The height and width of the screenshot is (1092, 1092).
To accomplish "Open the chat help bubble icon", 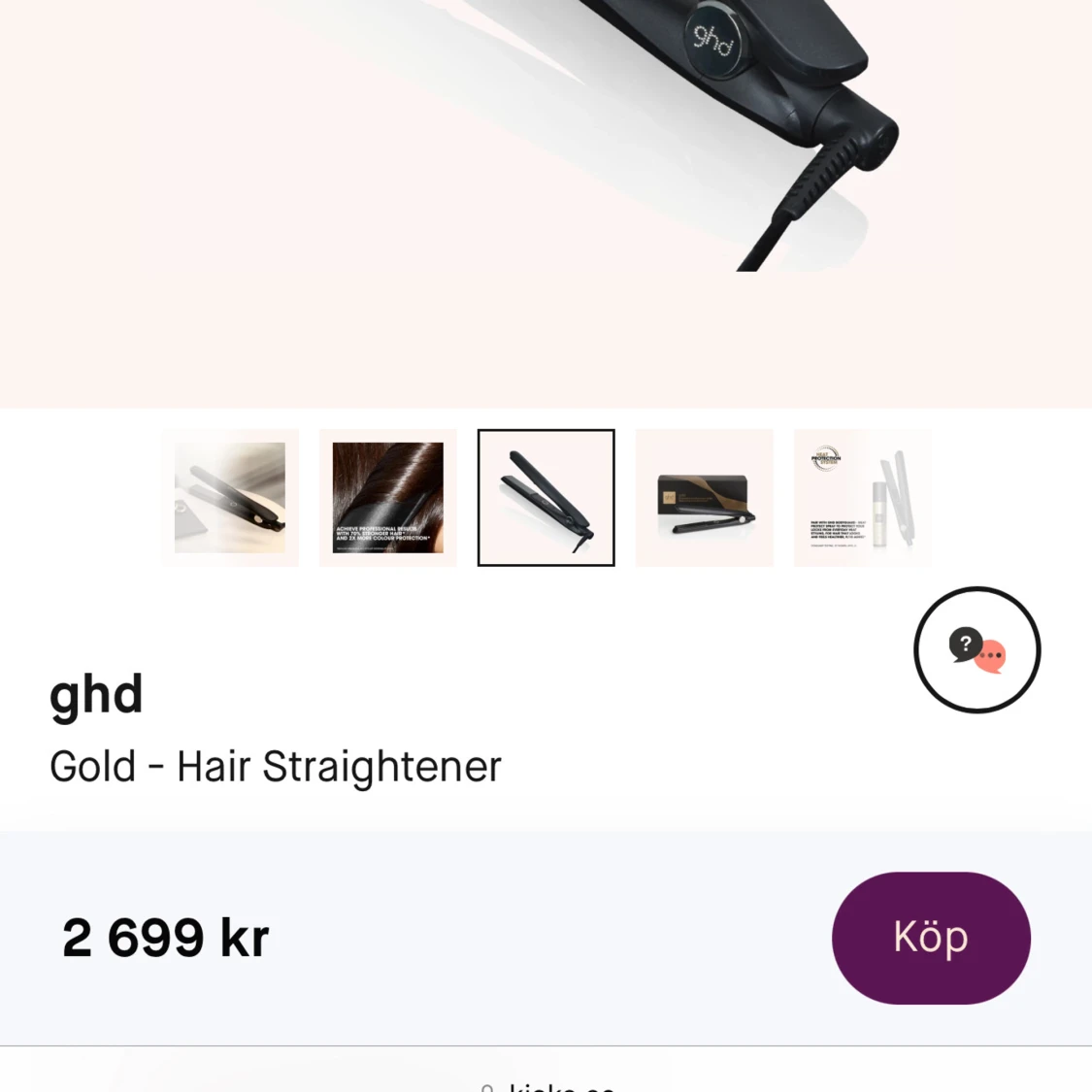I will [976, 649].
